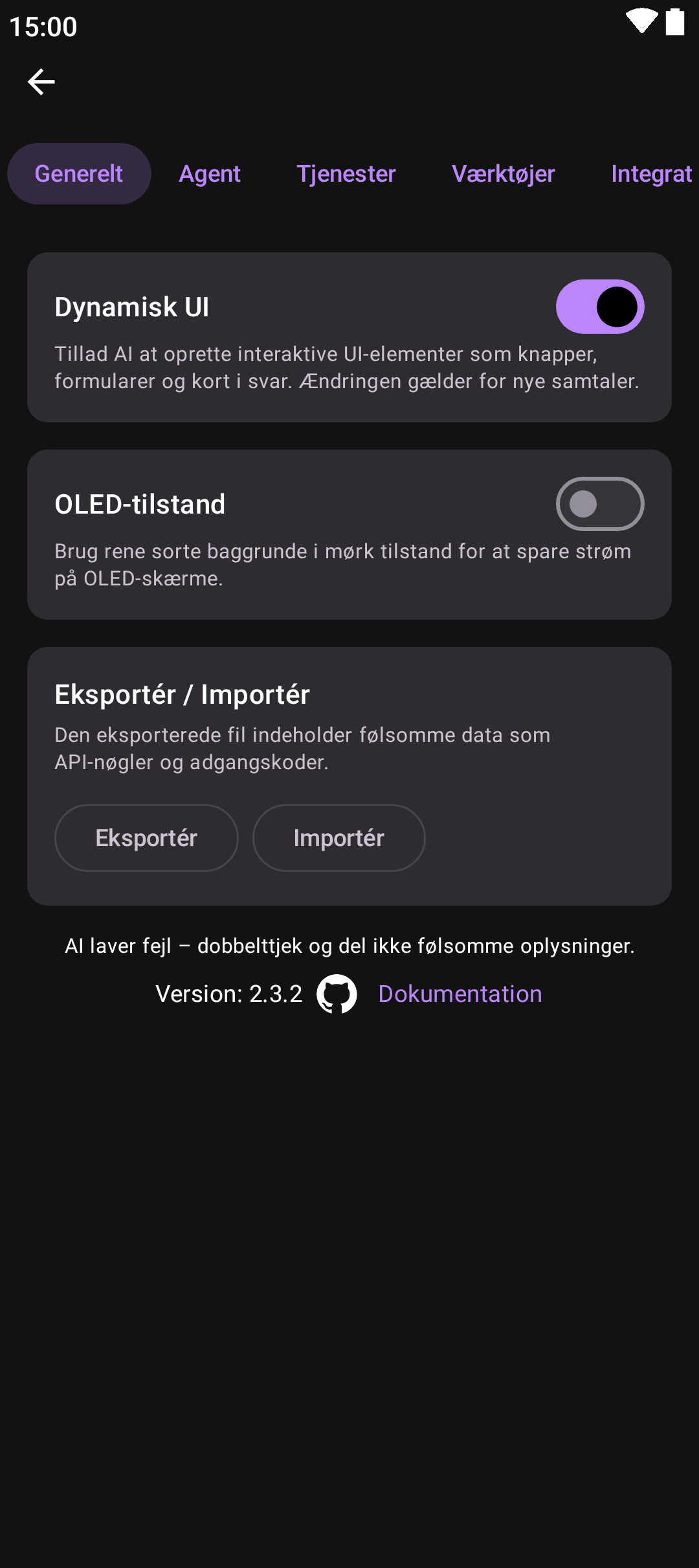699x1568 pixels.
Task: Open the GitHub icon link
Action: click(337, 994)
